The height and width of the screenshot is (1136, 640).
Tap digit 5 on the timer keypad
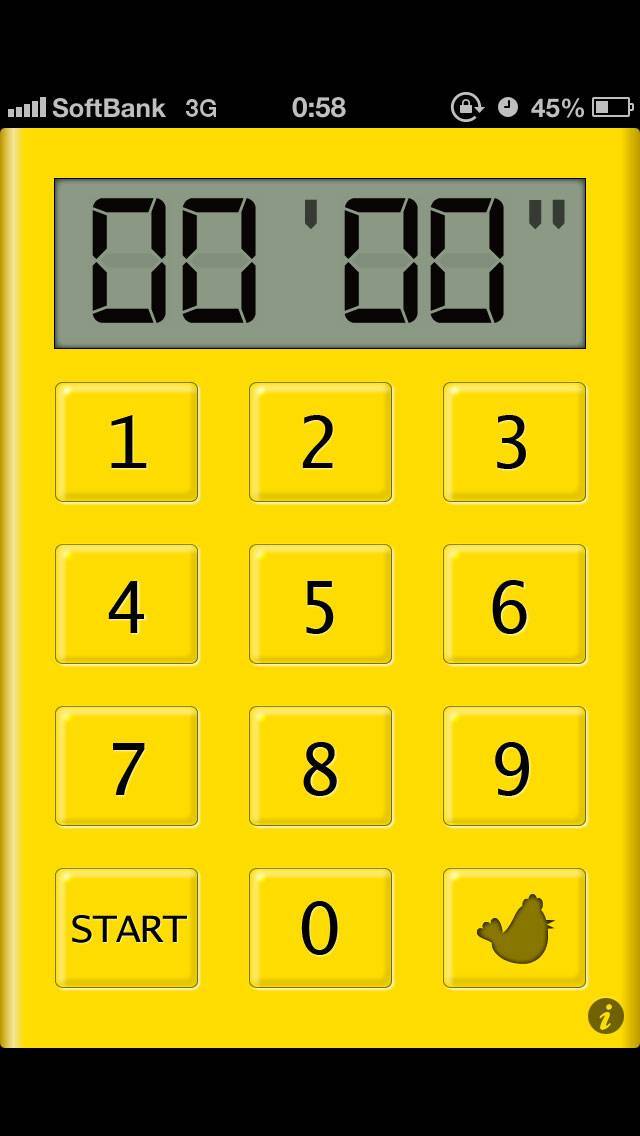click(x=320, y=604)
